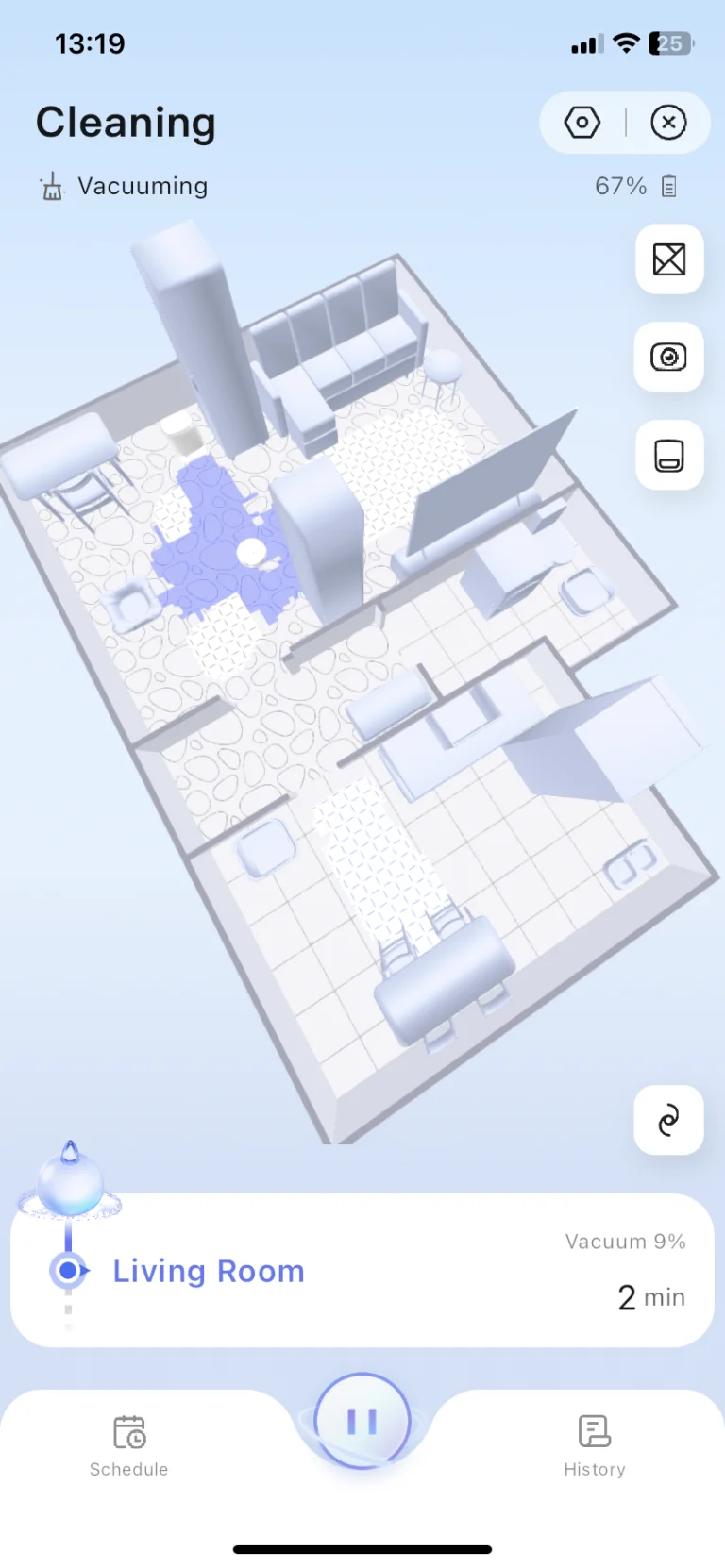The height and width of the screenshot is (1568, 725).
Task: Open the hexagon settings icon
Action: 582,123
